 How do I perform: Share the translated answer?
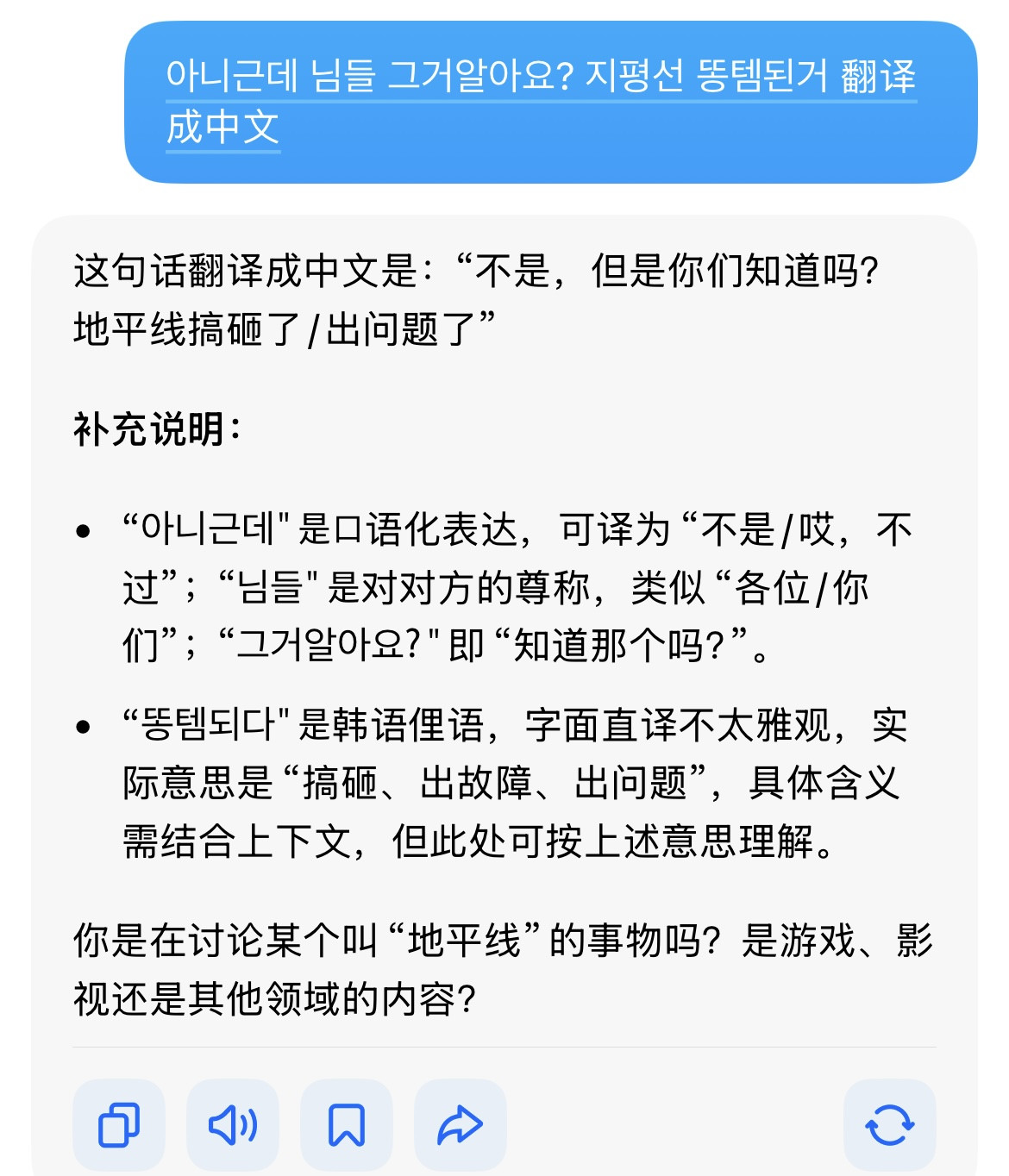click(461, 1124)
